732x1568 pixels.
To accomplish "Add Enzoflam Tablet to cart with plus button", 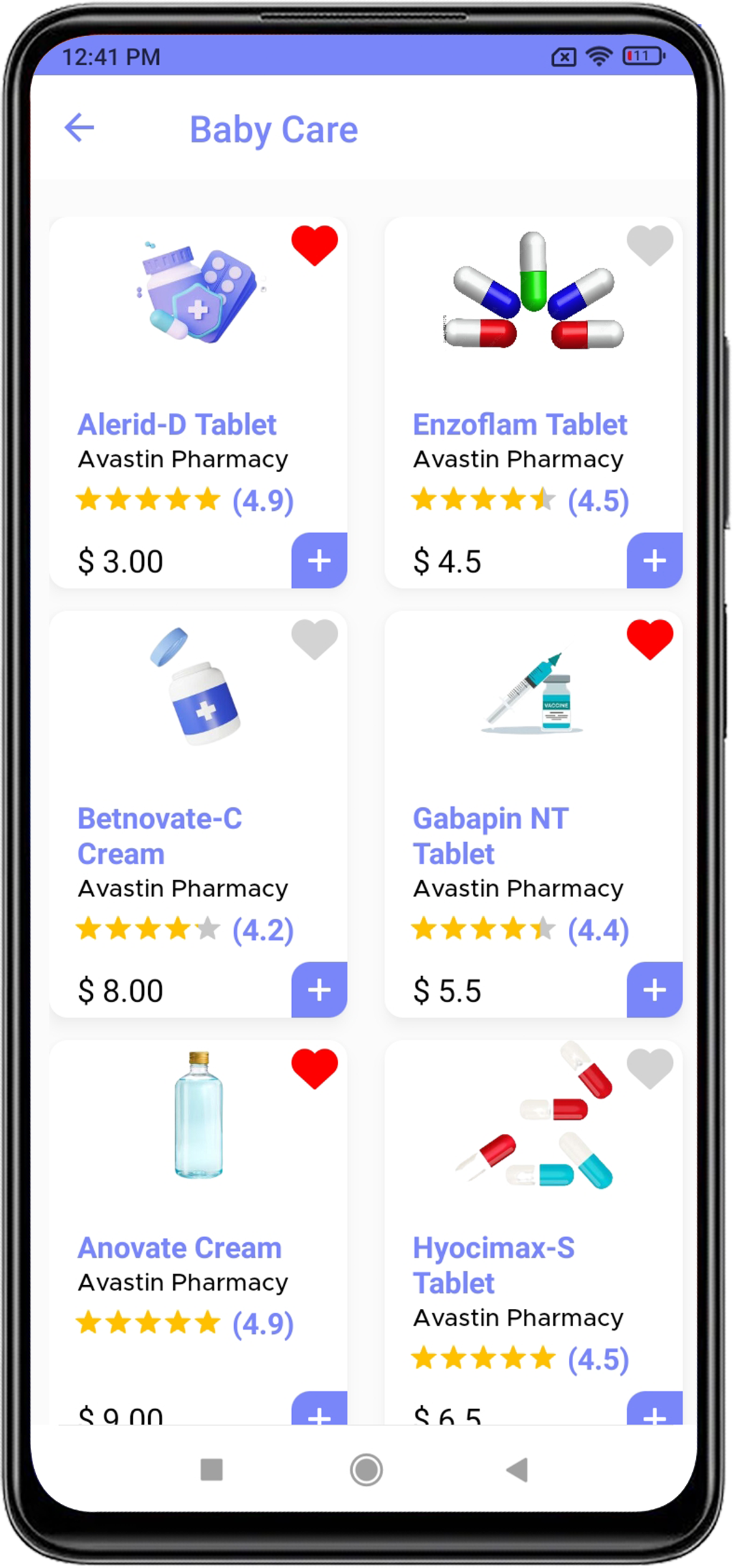I will (x=654, y=560).
